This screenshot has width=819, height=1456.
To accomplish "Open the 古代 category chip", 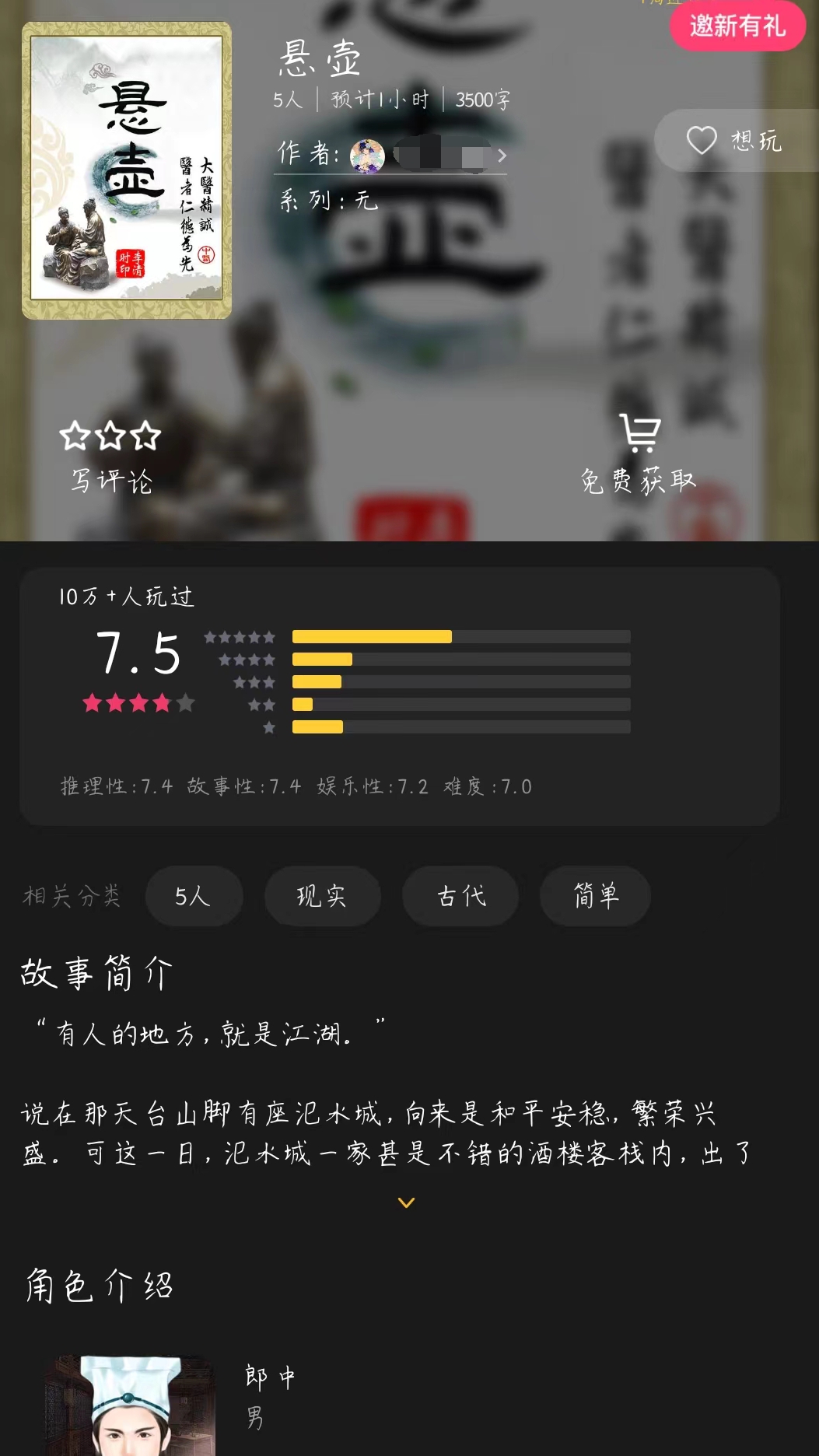I will pyautogui.click(x=460, y=896).
